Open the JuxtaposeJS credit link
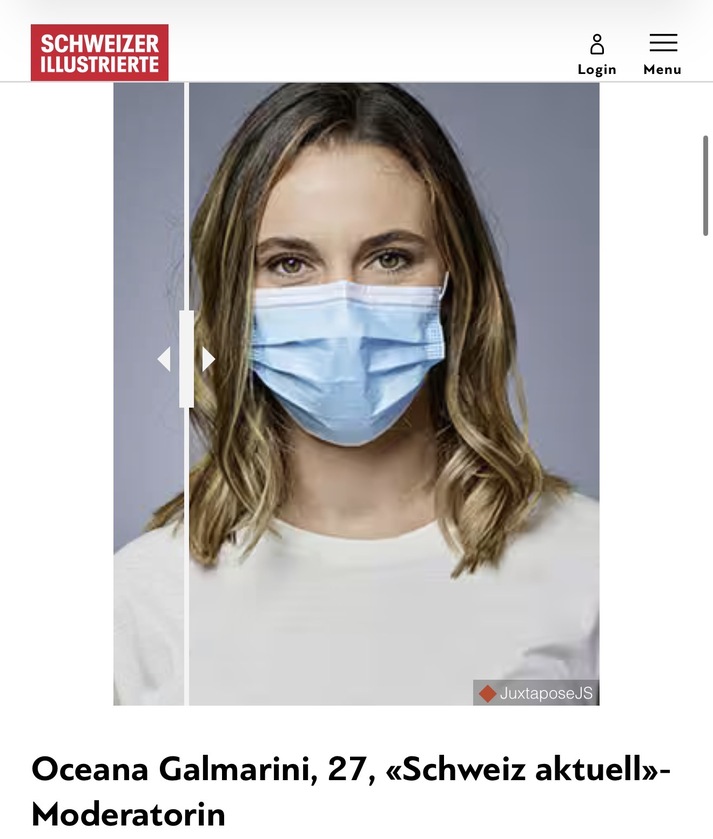The width and height of the screenshot is (713, 839). point(536,694)
